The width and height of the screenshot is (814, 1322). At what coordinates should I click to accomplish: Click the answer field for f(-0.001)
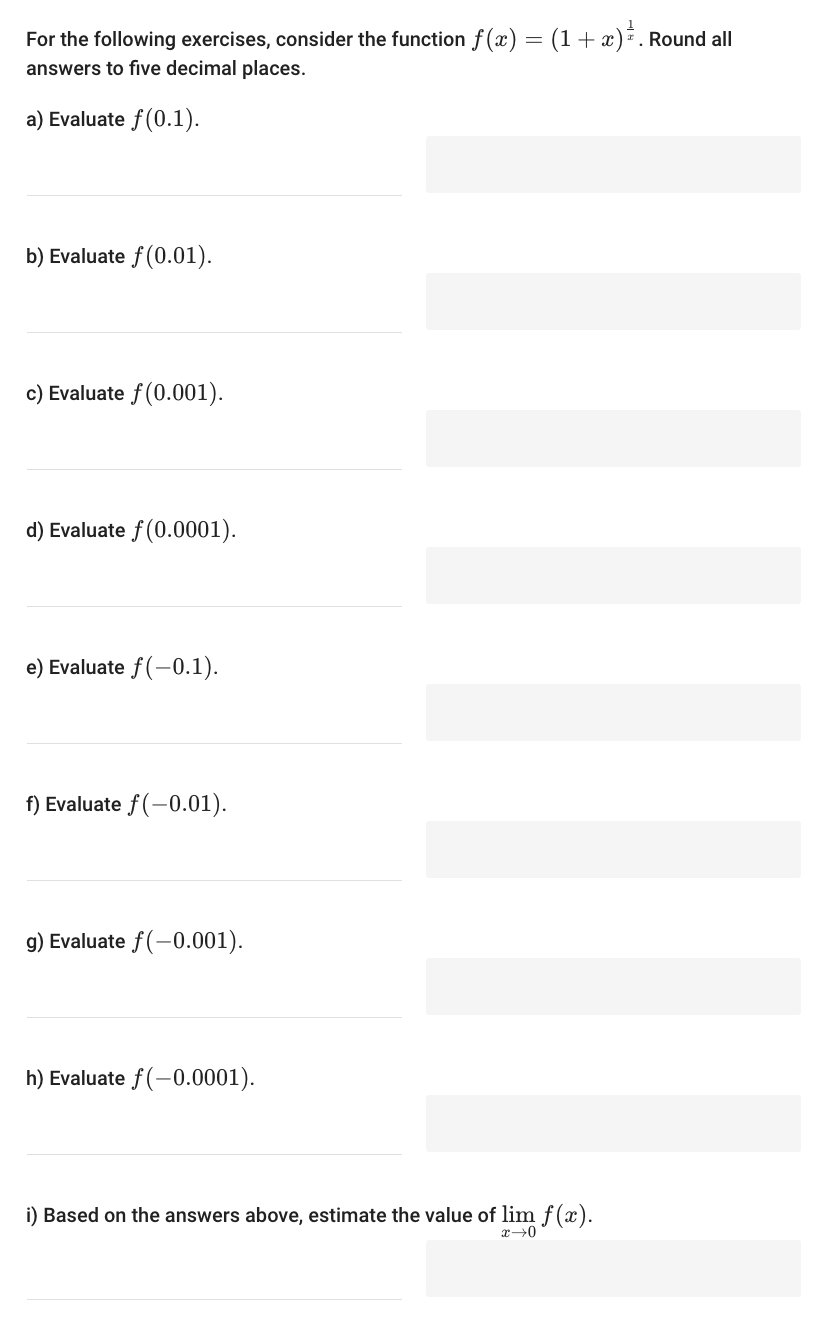point(613,986)
